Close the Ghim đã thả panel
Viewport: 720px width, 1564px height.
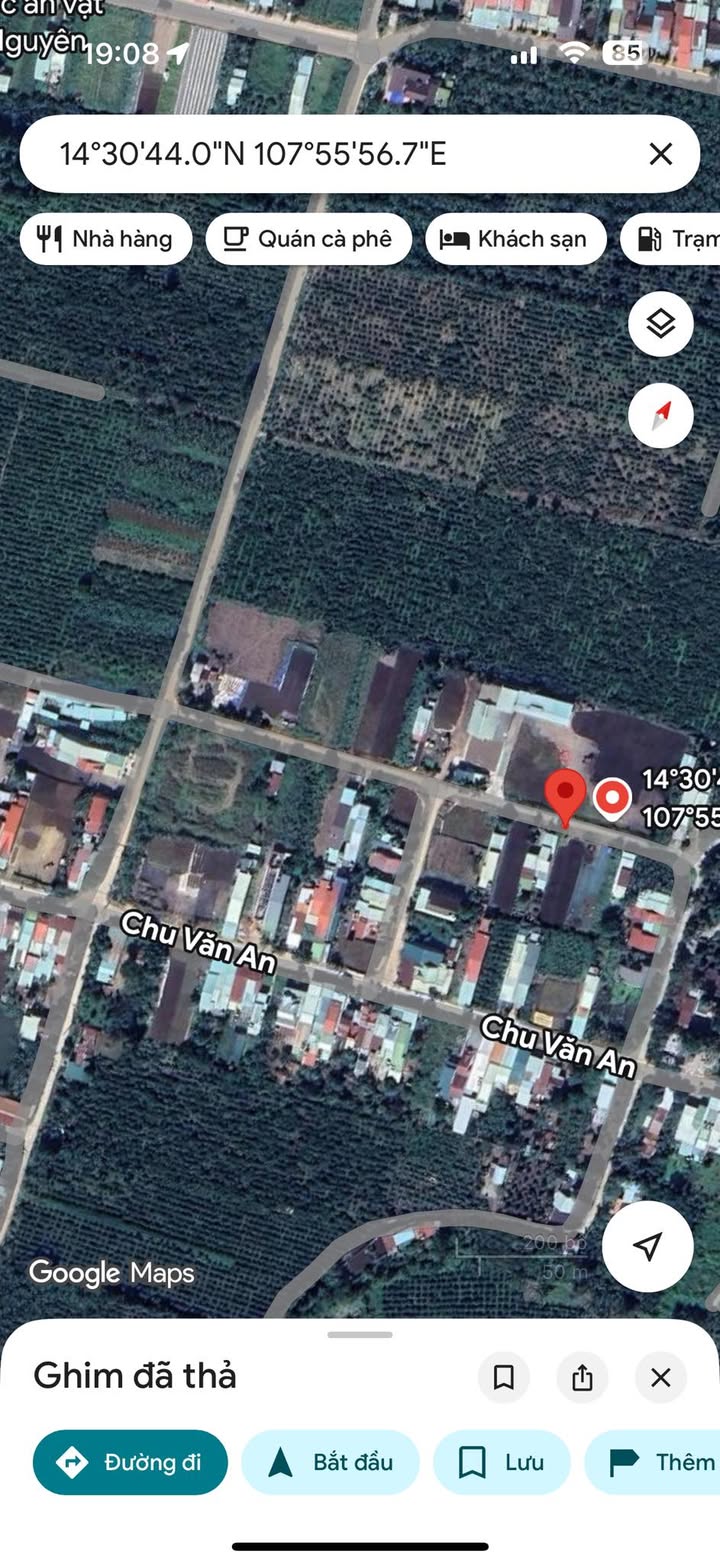point(660,1378)
